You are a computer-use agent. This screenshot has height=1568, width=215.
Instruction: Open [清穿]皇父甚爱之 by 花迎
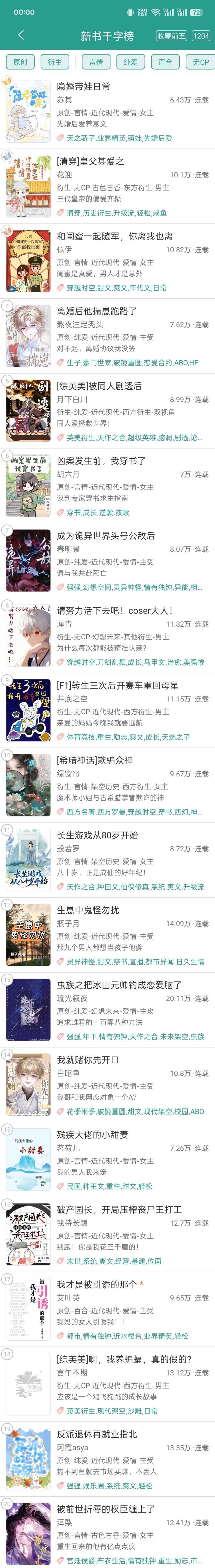click(x=90, y=161)
